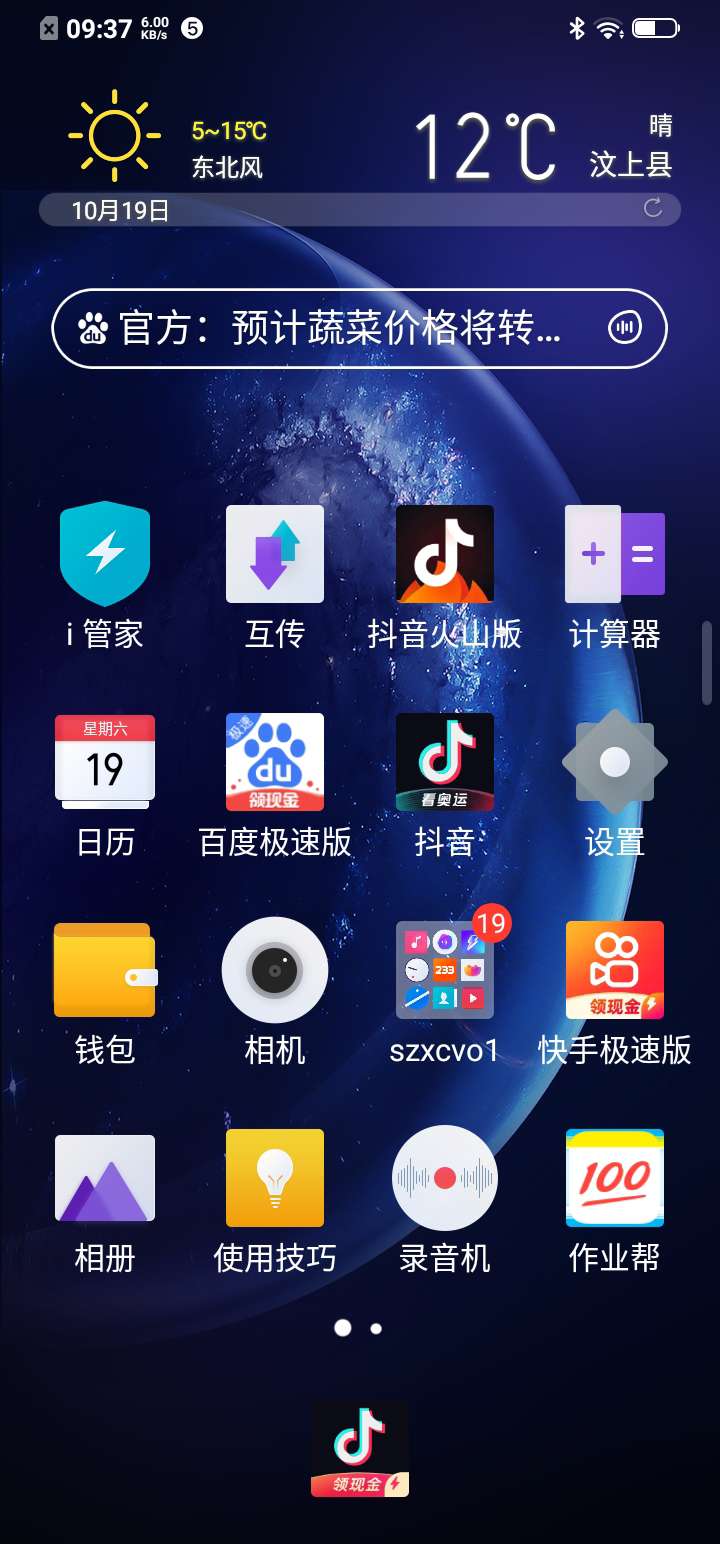Open the i管家 app
Image resolution: width=720 pixels, height=1544 pixels.
click(105, 554)
